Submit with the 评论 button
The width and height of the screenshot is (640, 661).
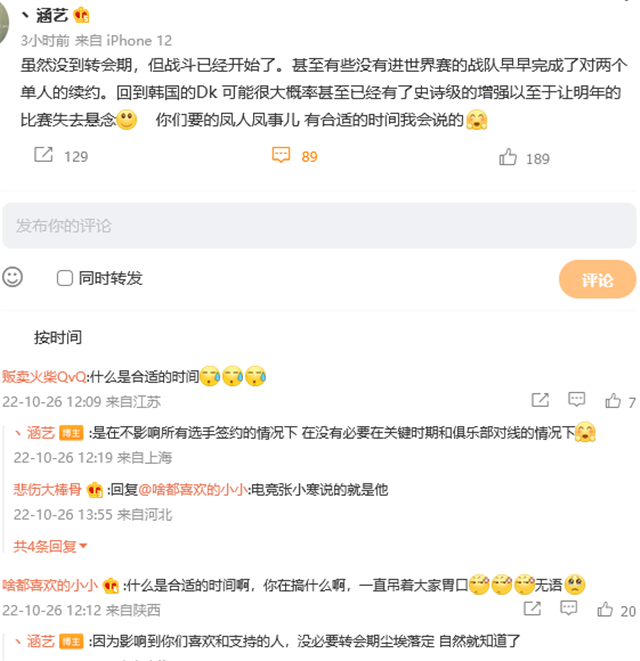click(597, 280)
